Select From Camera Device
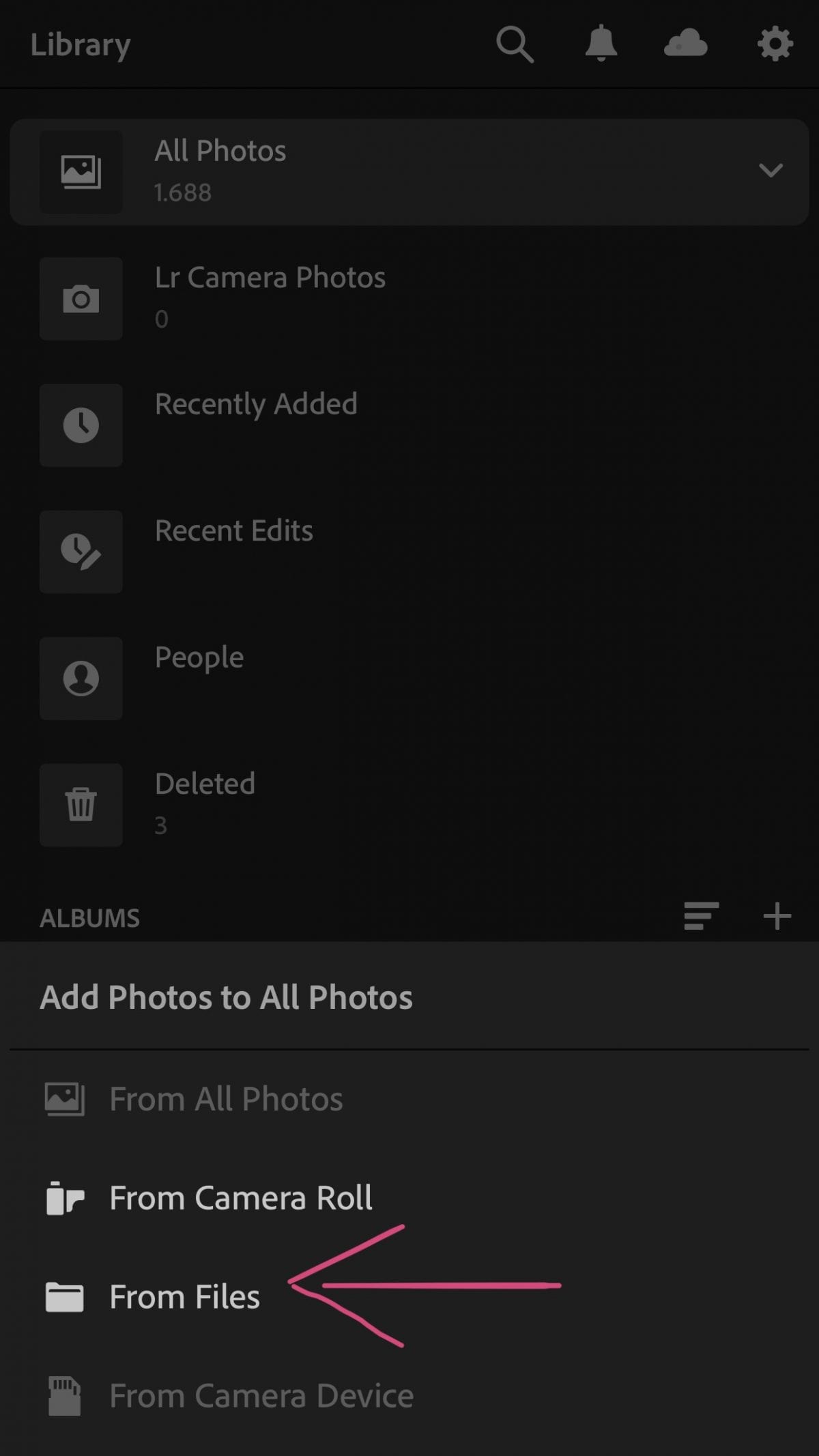The image size is (819, 1456). [x=261, y=1397]
